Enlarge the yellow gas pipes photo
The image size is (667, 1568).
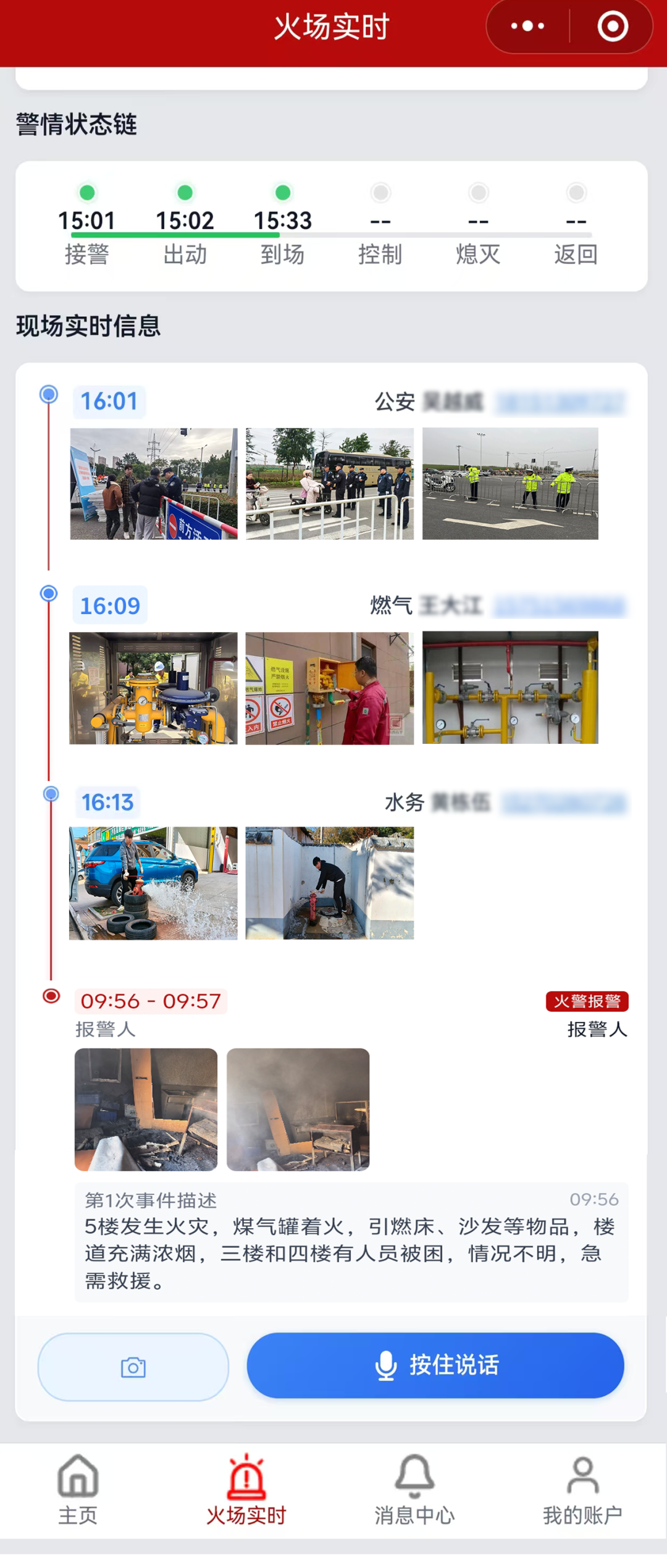510,688
